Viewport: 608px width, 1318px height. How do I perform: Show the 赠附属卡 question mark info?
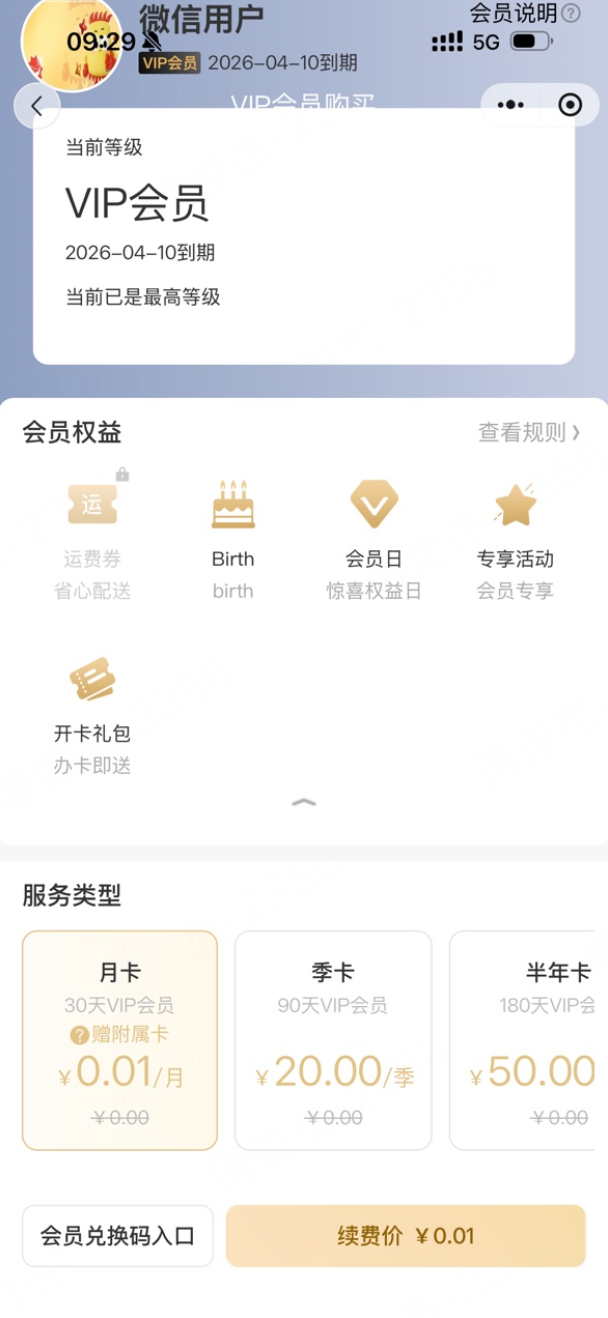click(80, 1036)
